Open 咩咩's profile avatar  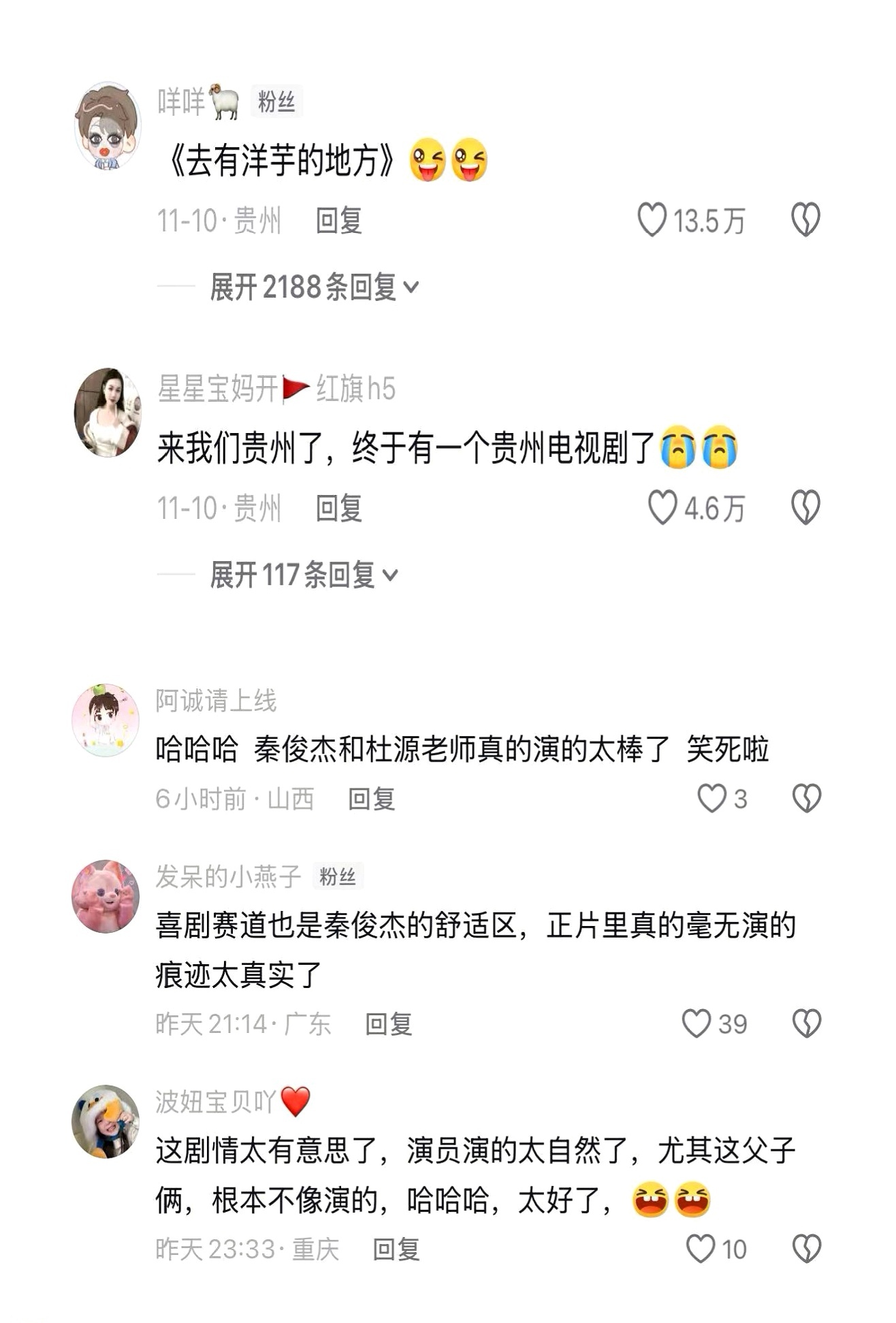(x=107, y=126)
